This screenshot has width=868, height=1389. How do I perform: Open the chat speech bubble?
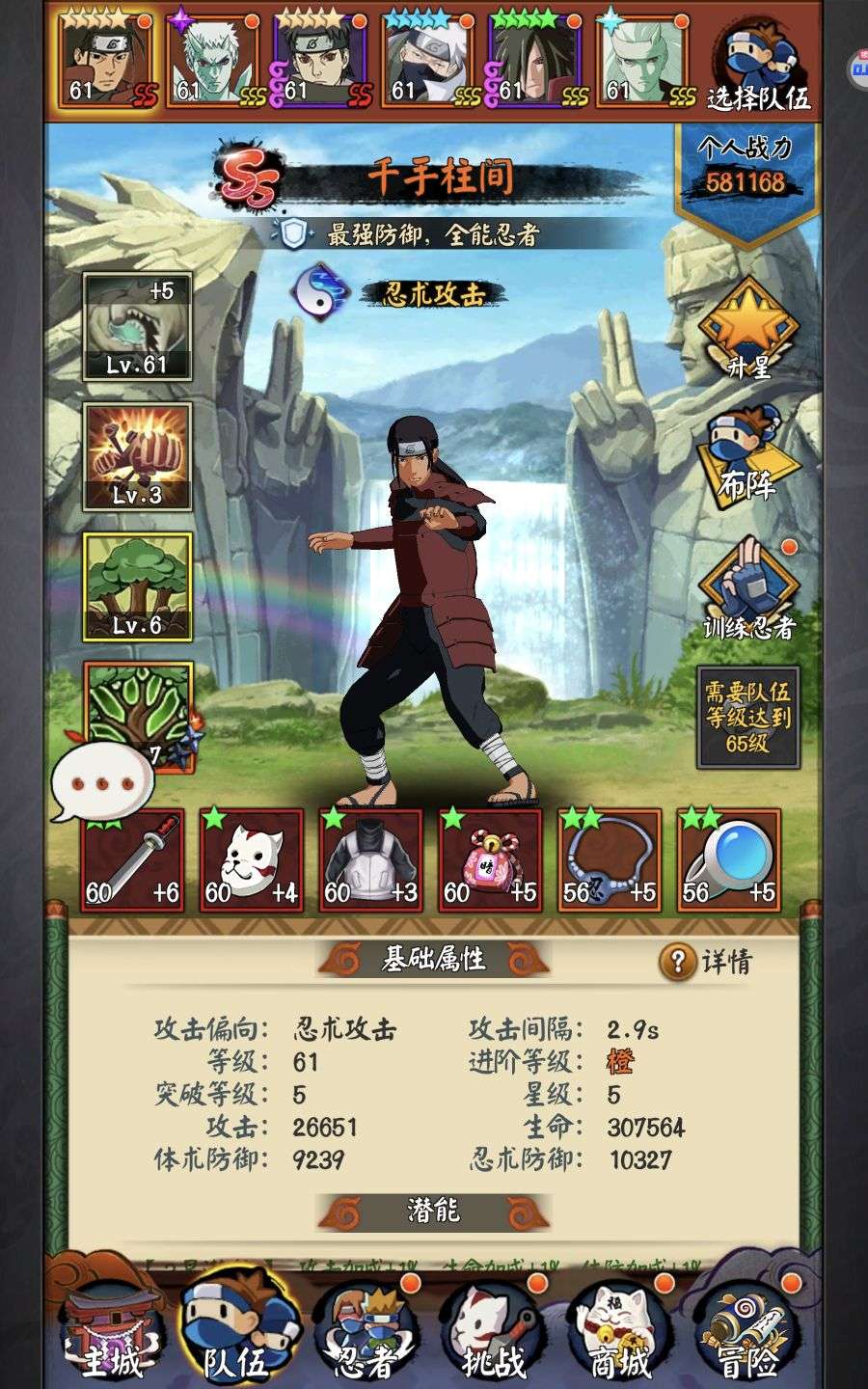102,782
